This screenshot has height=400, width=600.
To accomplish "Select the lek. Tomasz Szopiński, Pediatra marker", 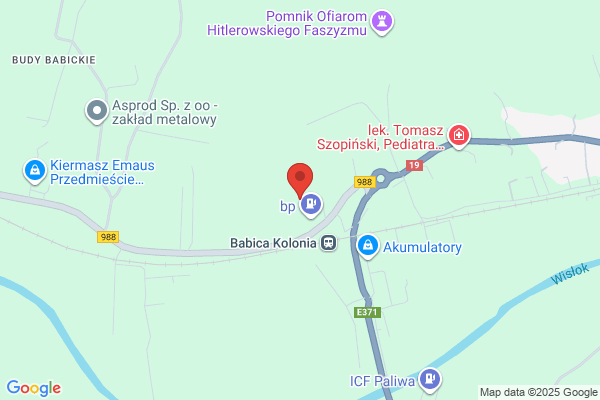I will (x=459, y=136).
